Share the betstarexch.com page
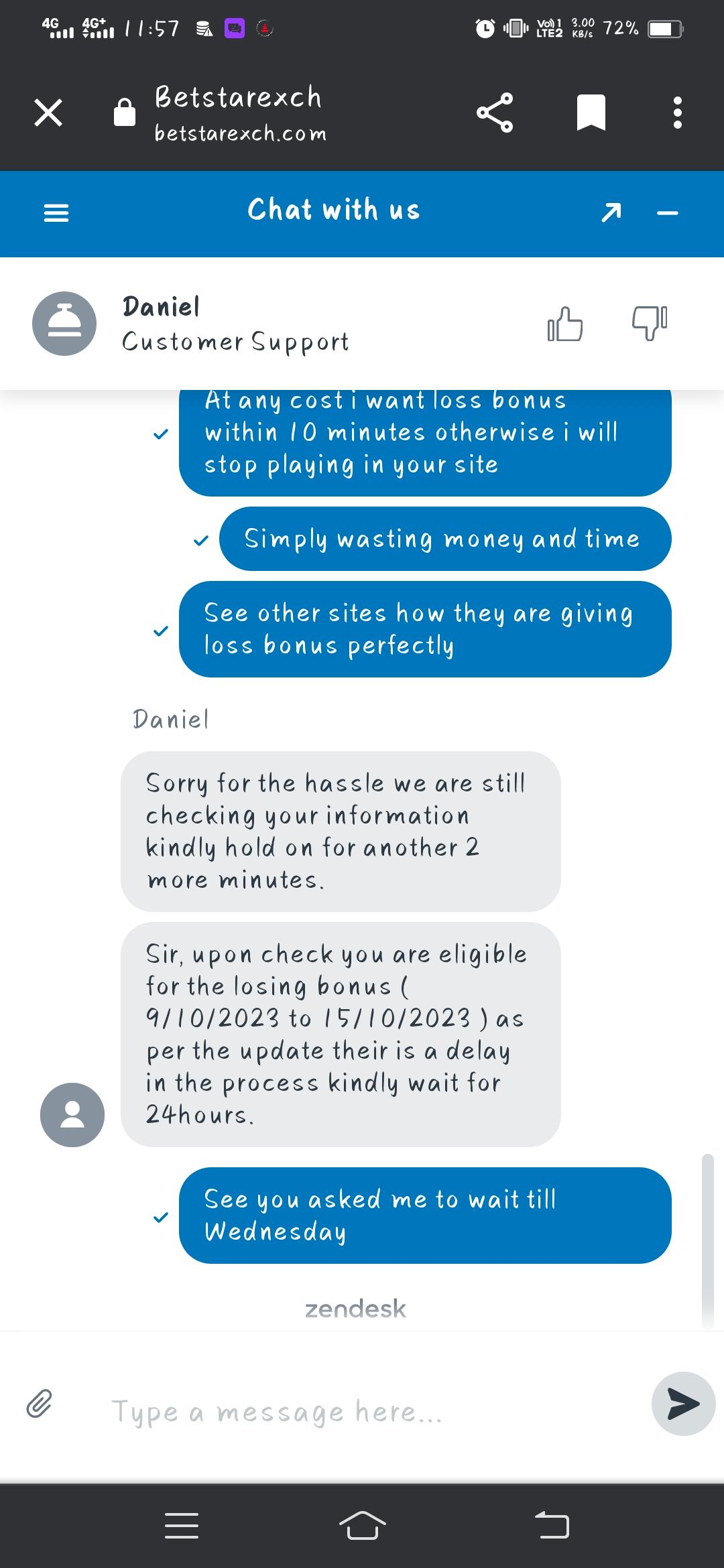Image resolution: width=724 pixels, height=1568 pixels. 495,113
